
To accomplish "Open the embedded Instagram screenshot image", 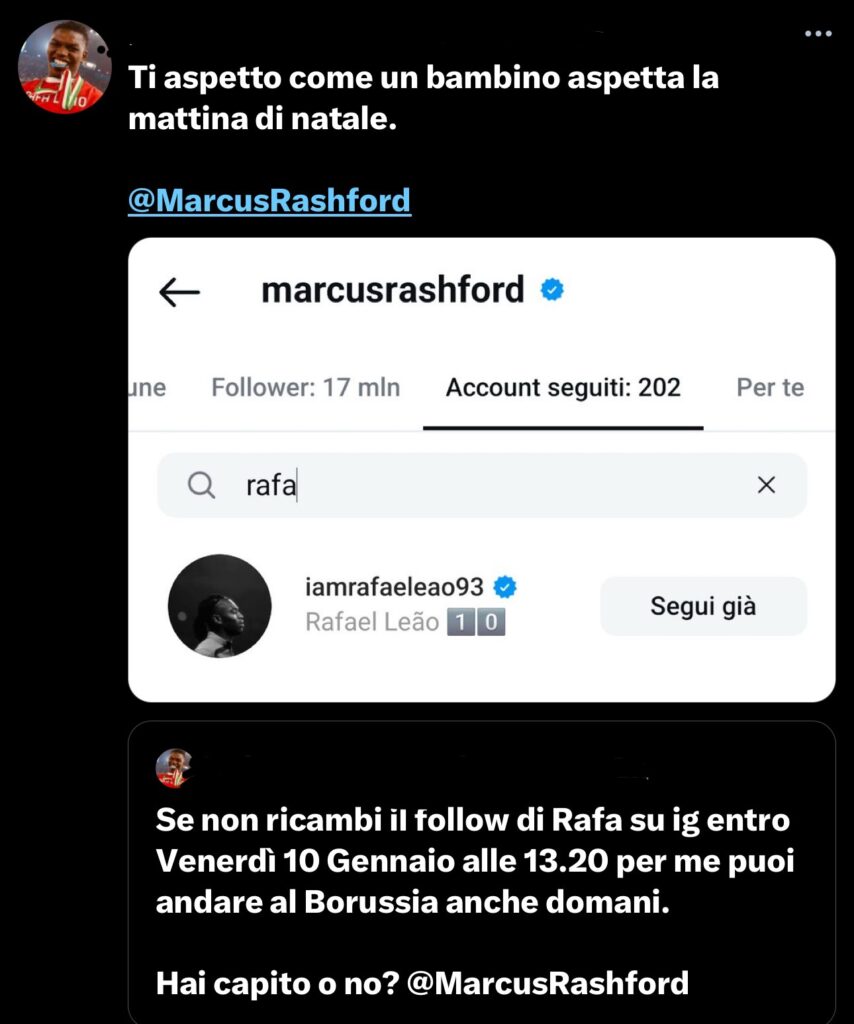I will tap(480, 470).
